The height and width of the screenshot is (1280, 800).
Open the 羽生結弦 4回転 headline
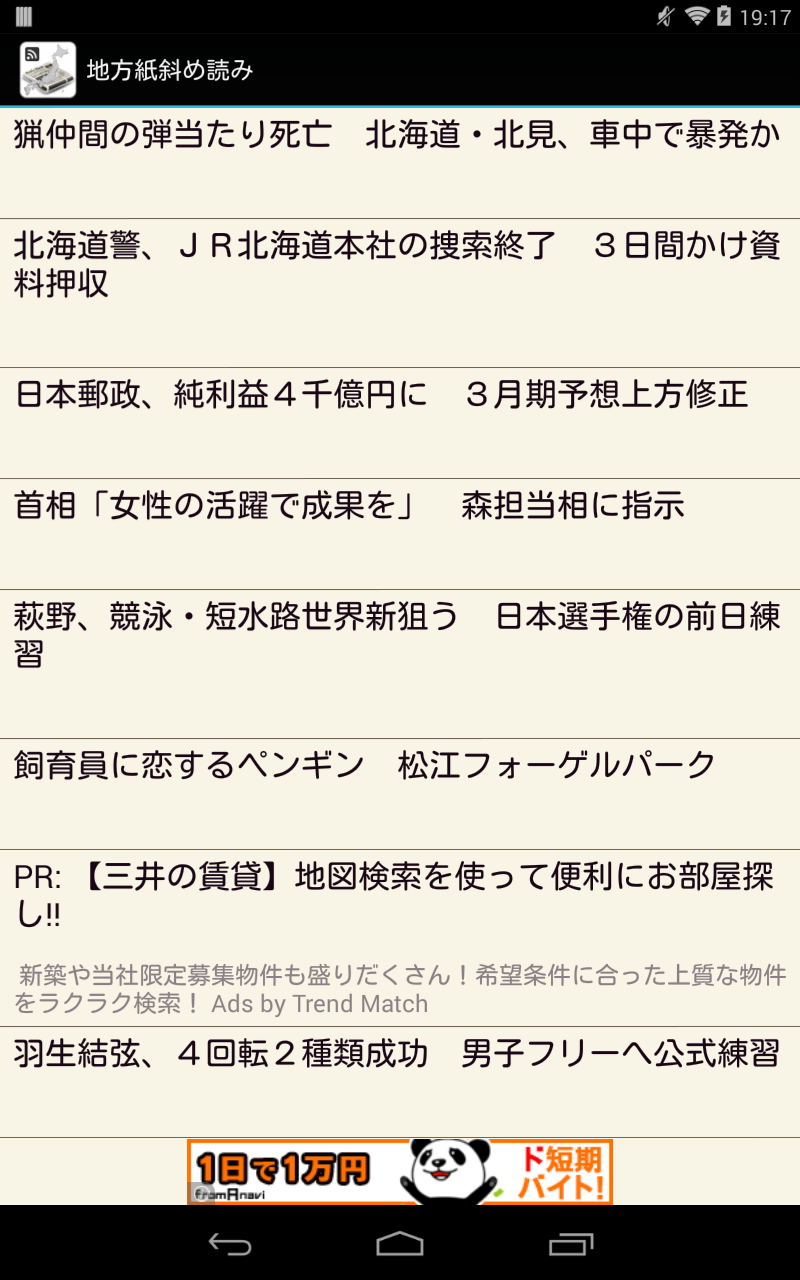(x=400, y=1082)
